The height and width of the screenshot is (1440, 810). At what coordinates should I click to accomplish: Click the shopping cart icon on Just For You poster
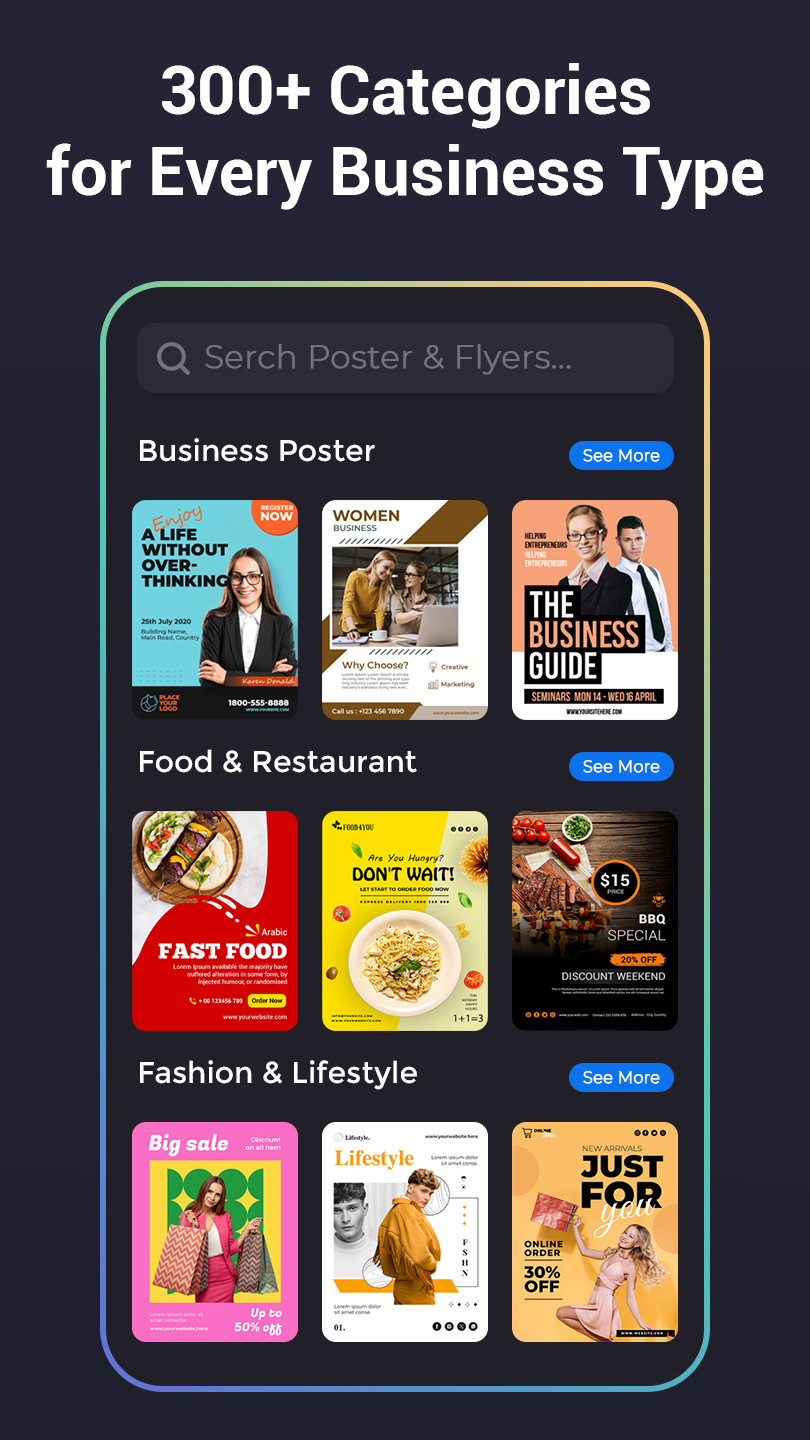pos(526,1131)
